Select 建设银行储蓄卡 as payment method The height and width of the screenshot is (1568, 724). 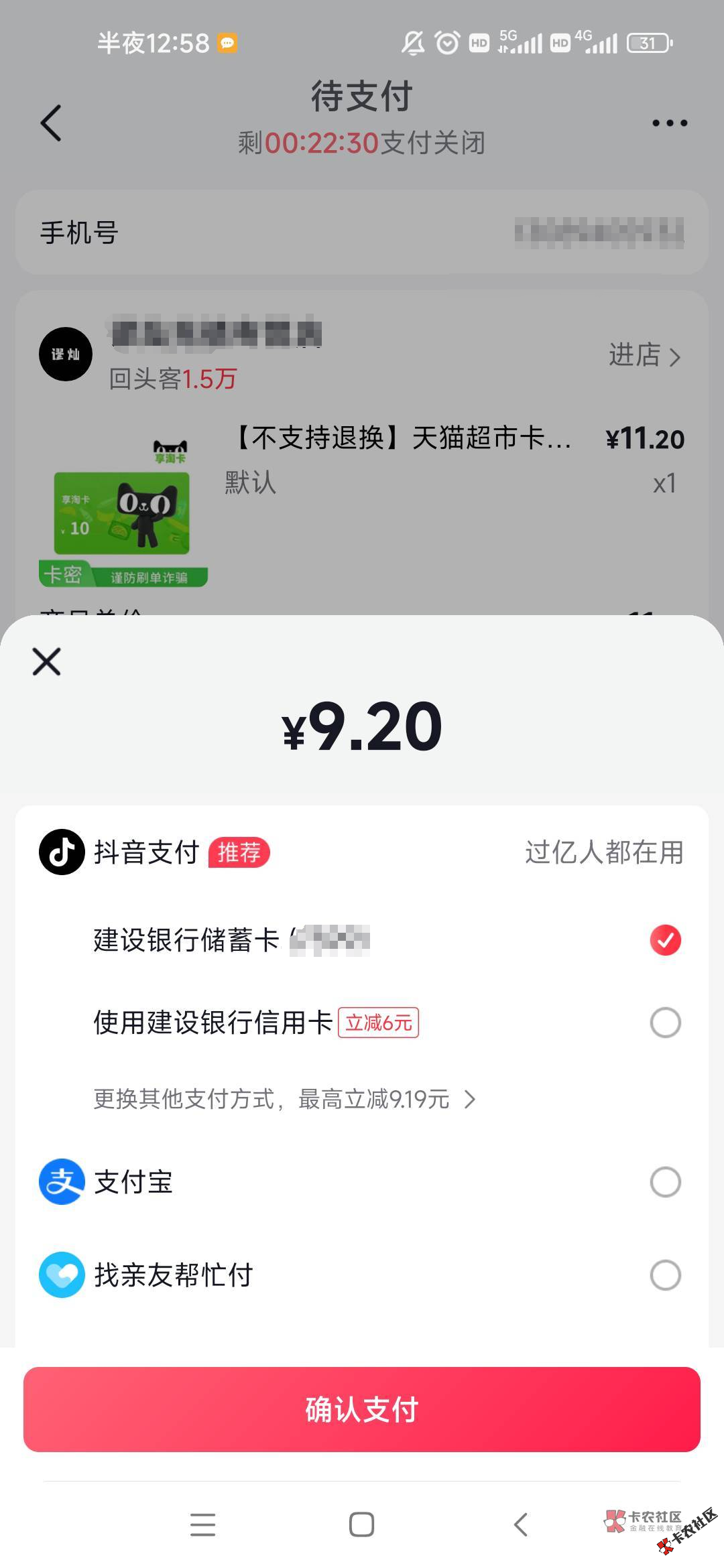(664, 939)
